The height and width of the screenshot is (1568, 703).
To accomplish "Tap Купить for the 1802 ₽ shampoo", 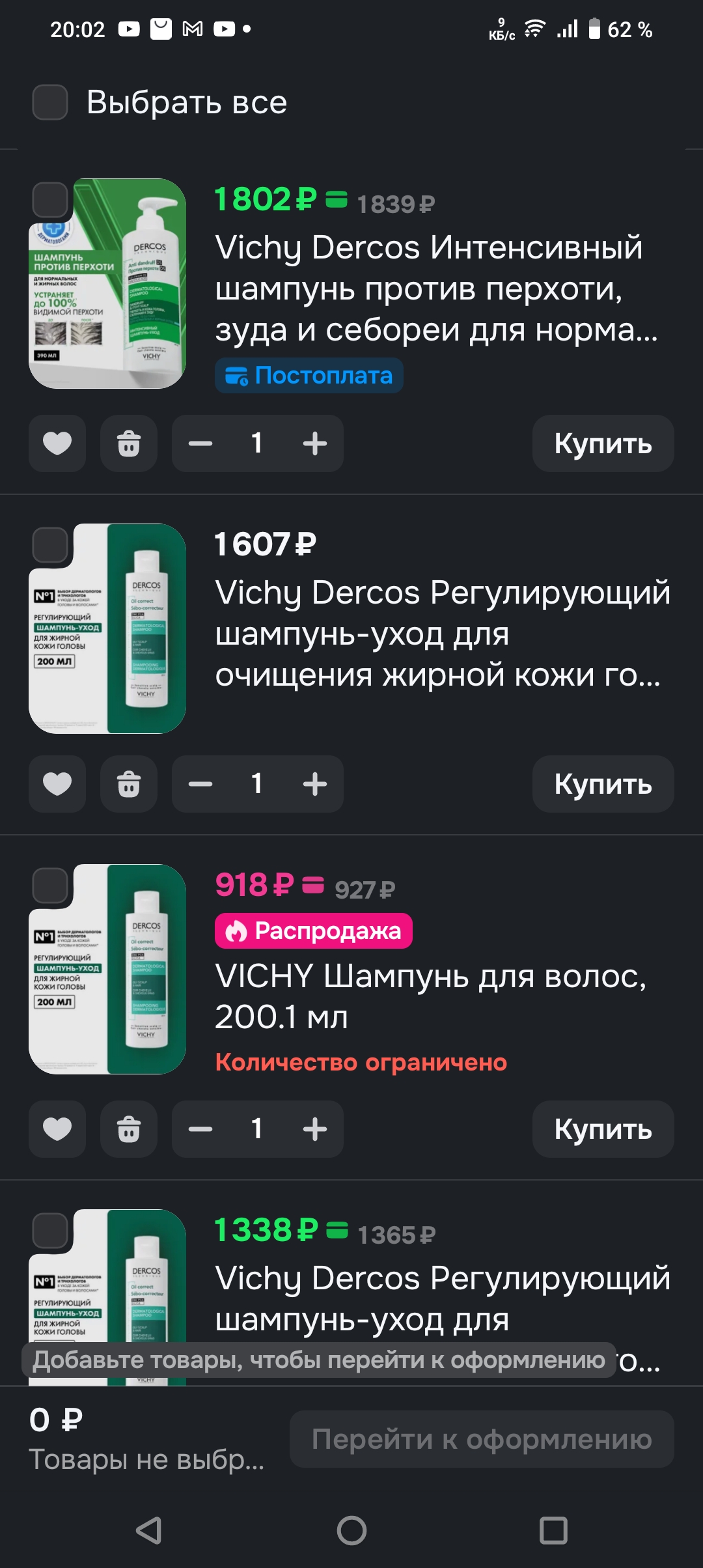I will coord(603,443).
